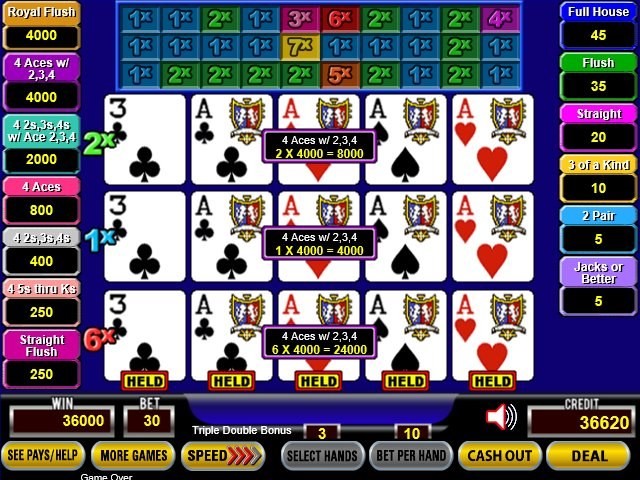
Task: Tap Select Hands button
Action: pyautogui.click(x=322, y=456)
